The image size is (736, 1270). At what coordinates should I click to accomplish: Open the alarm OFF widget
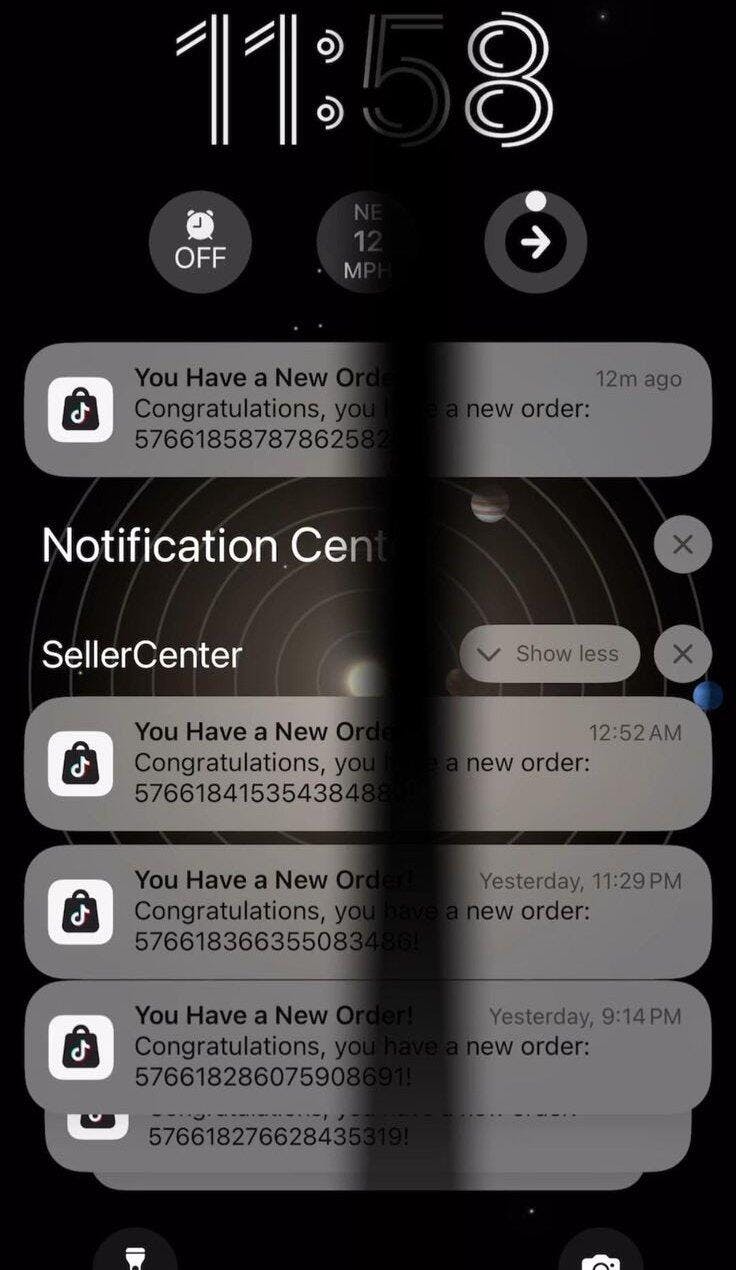tap(200, 241)
